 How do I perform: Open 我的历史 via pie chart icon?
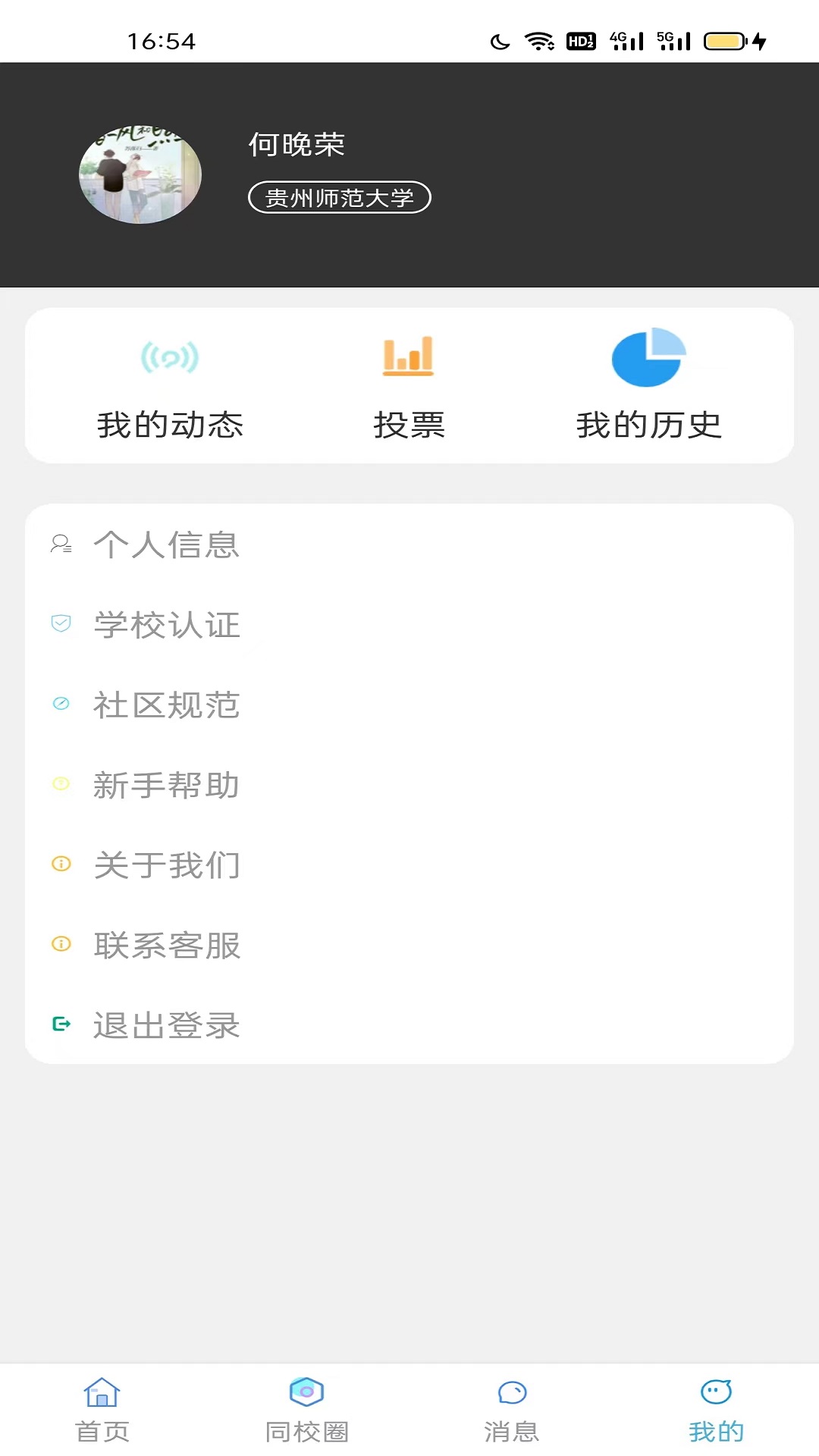pos(648,357)
